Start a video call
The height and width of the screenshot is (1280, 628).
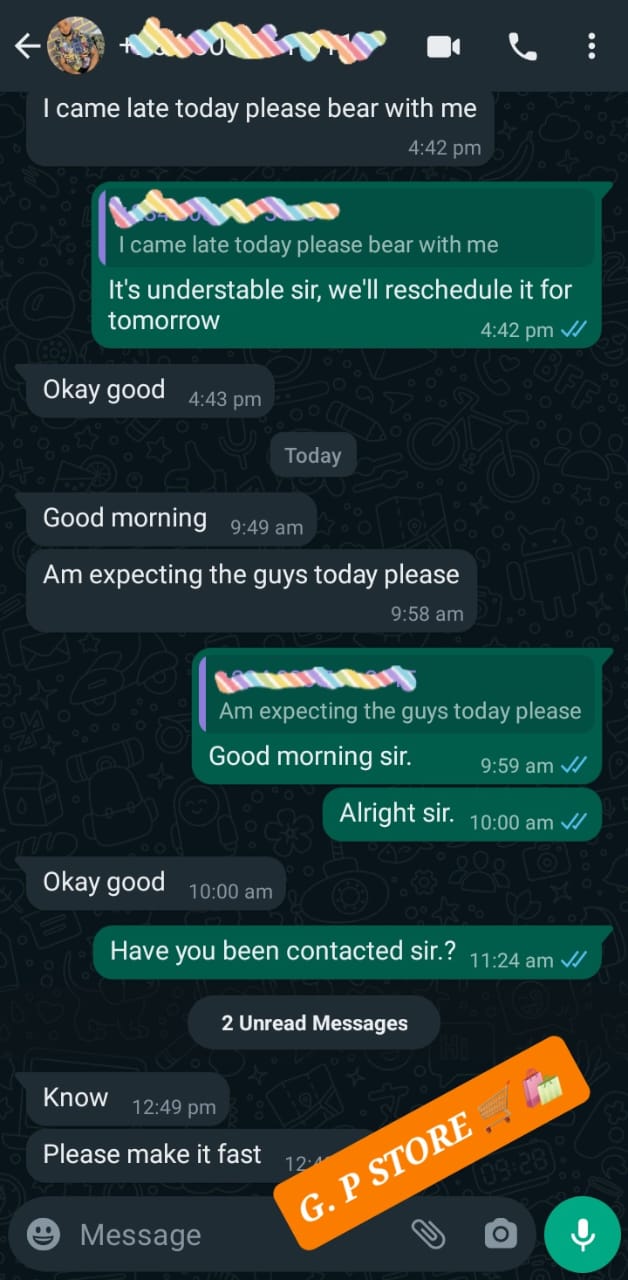pos(443,46)
